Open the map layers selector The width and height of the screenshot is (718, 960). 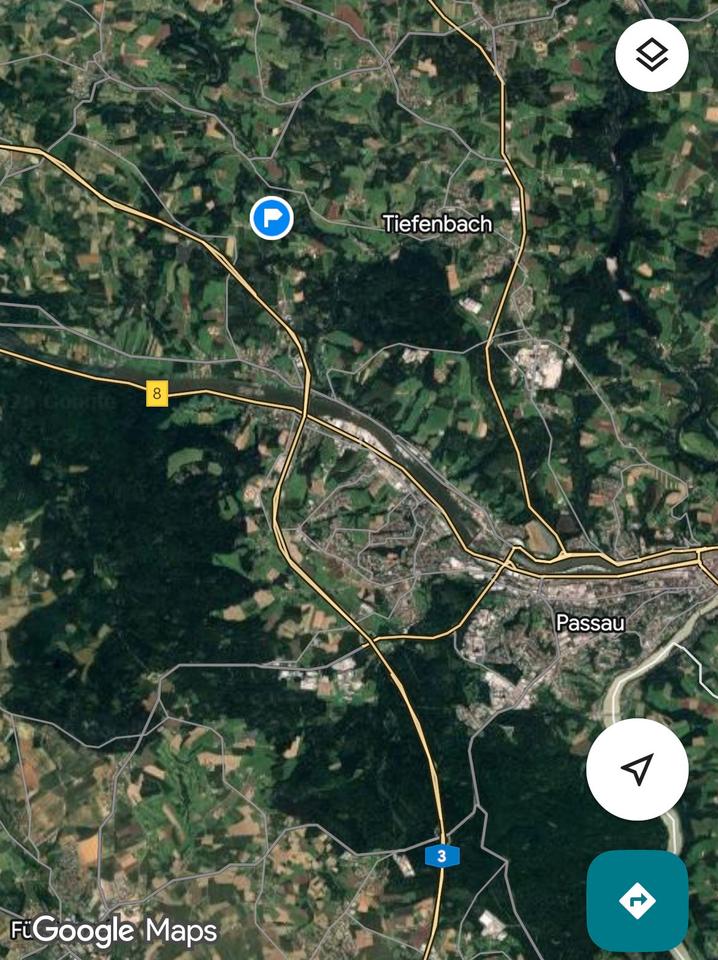point(651,55)
